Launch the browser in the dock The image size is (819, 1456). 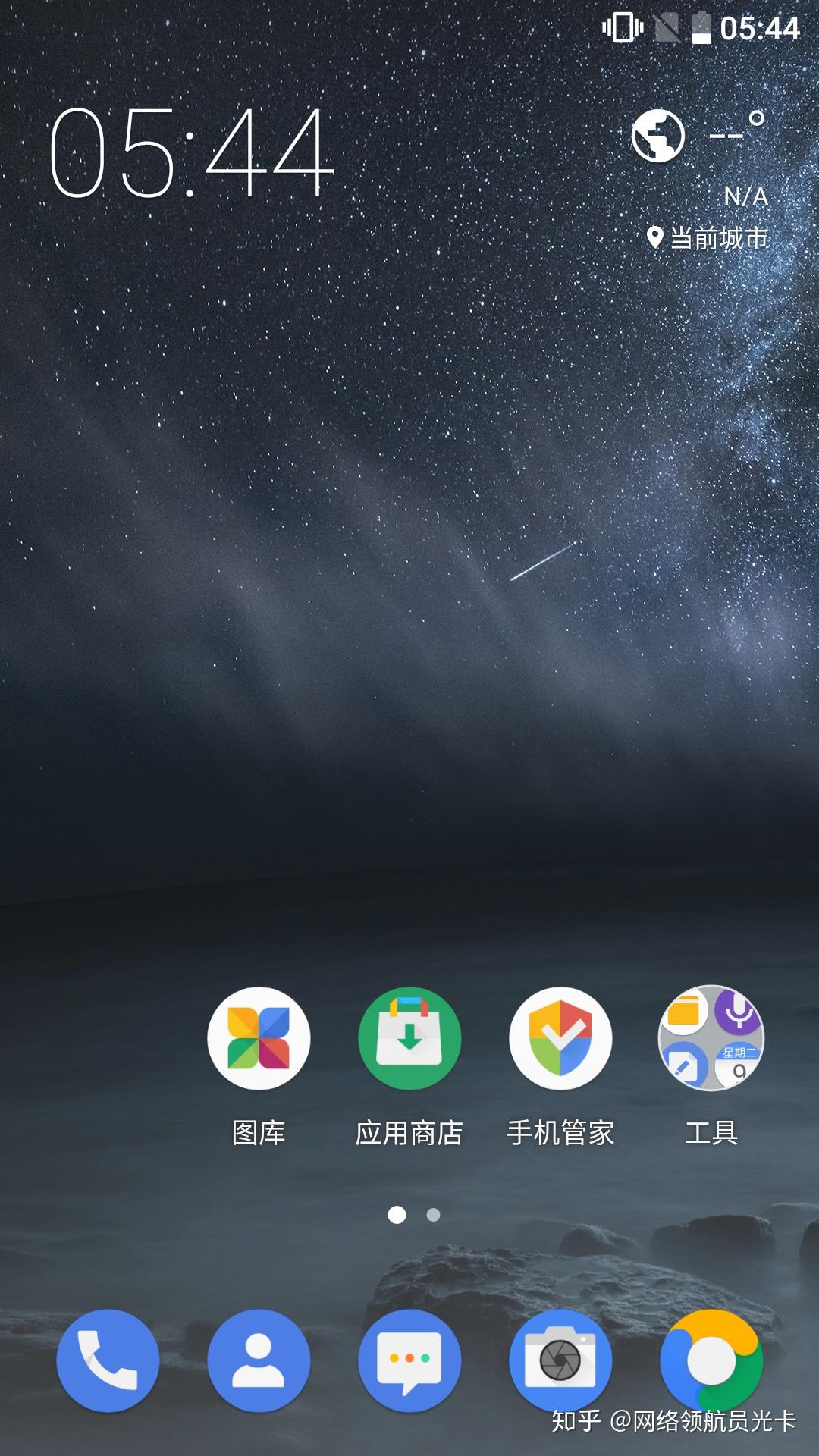tap(711, 1360)
